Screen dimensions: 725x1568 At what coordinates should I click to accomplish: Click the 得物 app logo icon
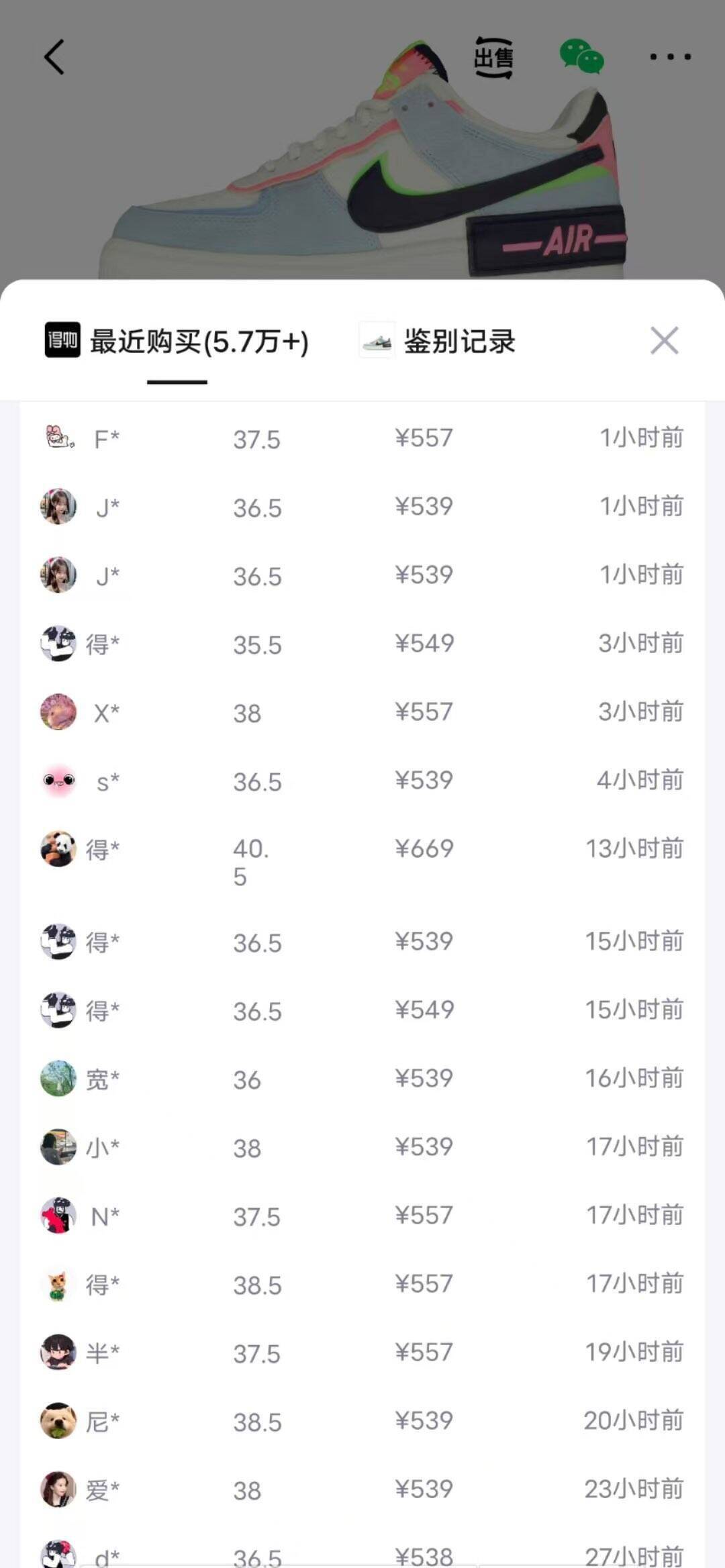pyautogui.click(x=61, y=341)
